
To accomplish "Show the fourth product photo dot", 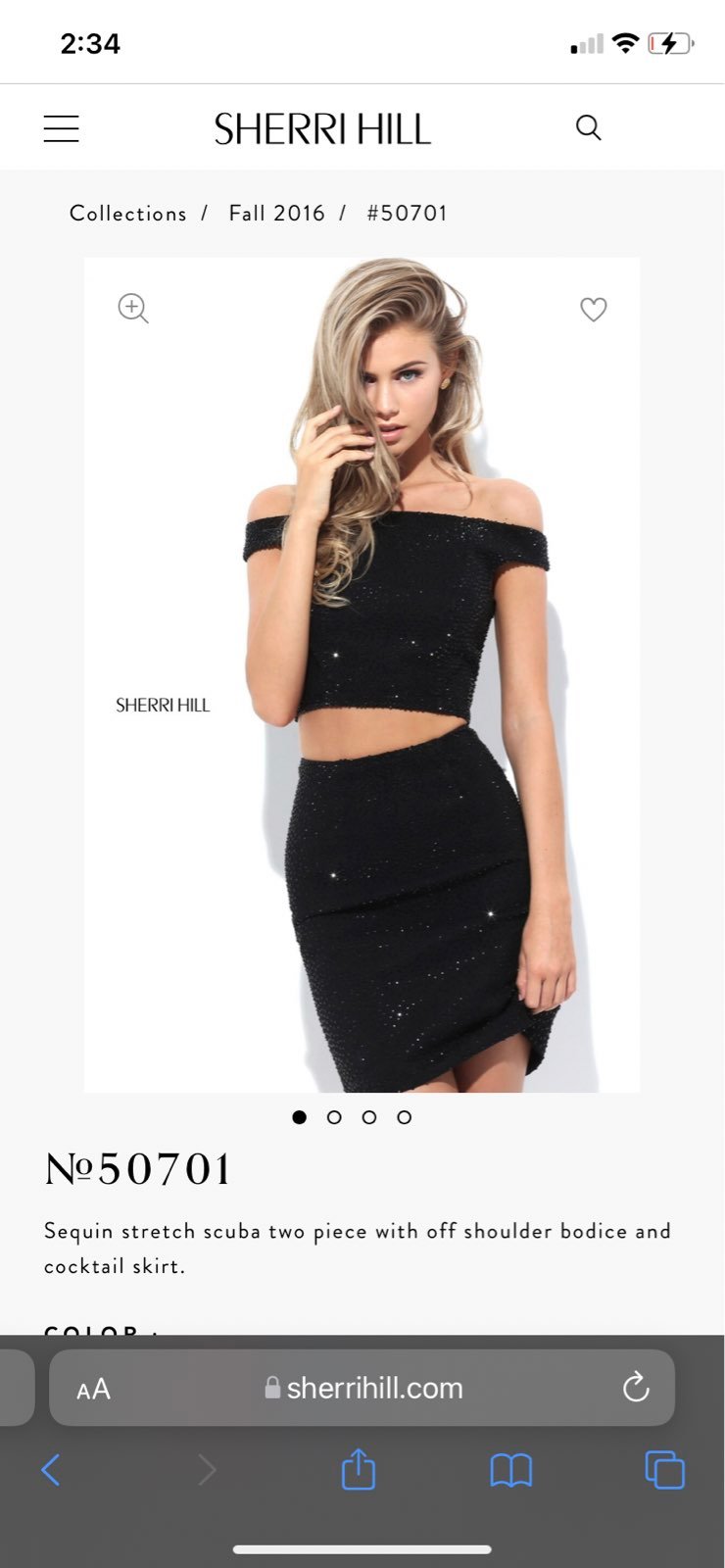I will coord(405,1117).
